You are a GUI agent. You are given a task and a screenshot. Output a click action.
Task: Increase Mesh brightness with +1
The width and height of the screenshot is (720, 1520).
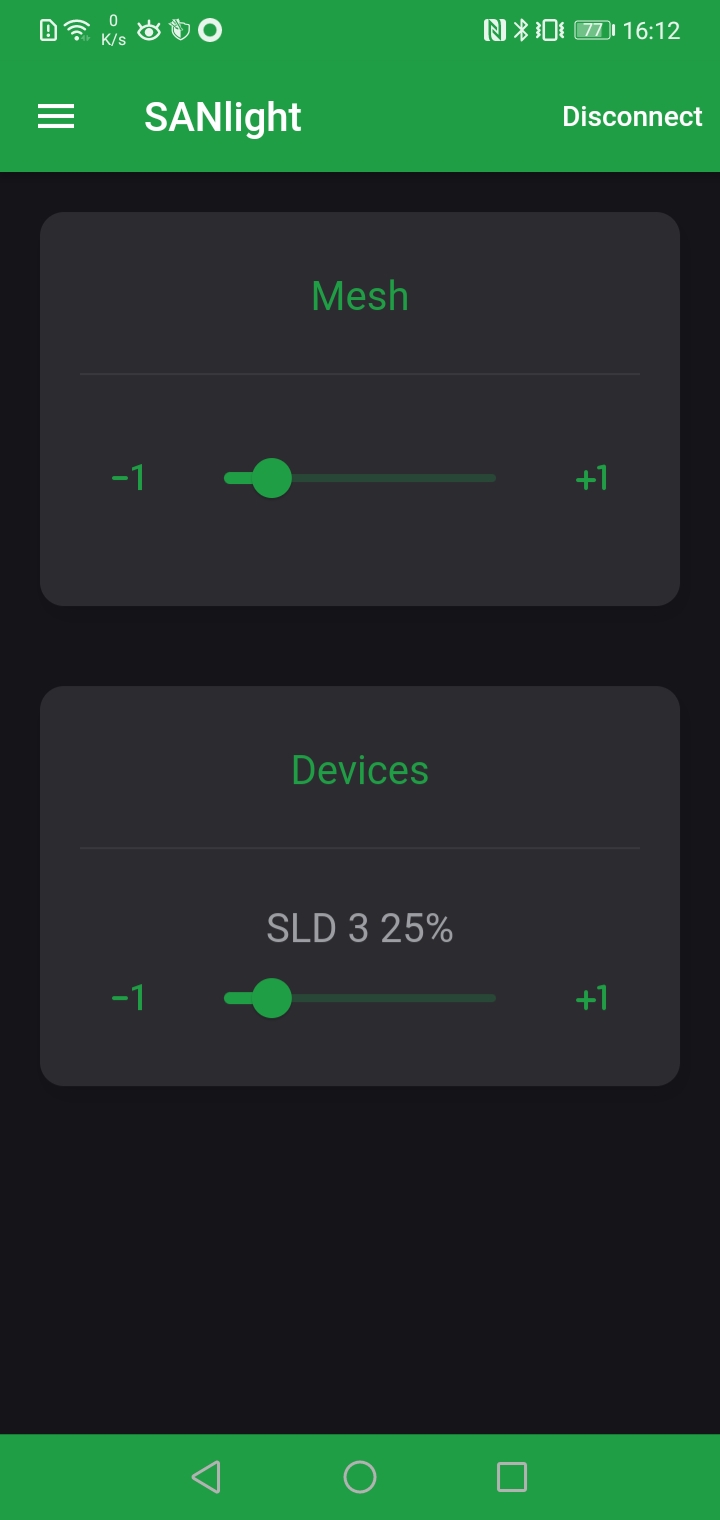point(592,478)
